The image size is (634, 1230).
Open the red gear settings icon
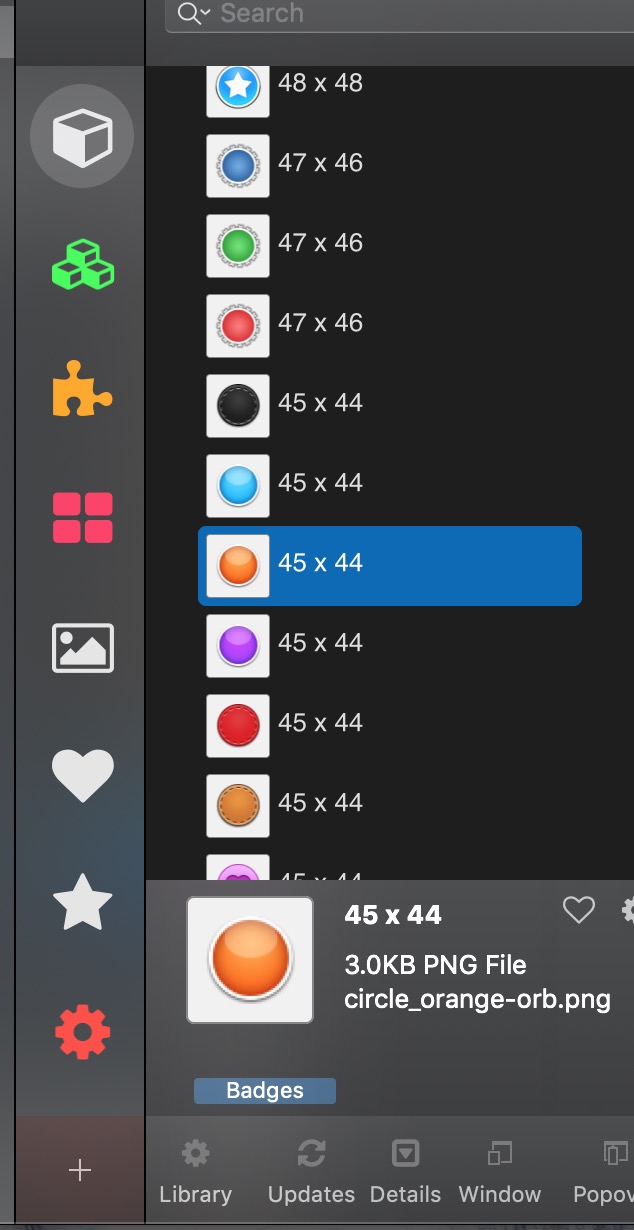(82, 1031)
